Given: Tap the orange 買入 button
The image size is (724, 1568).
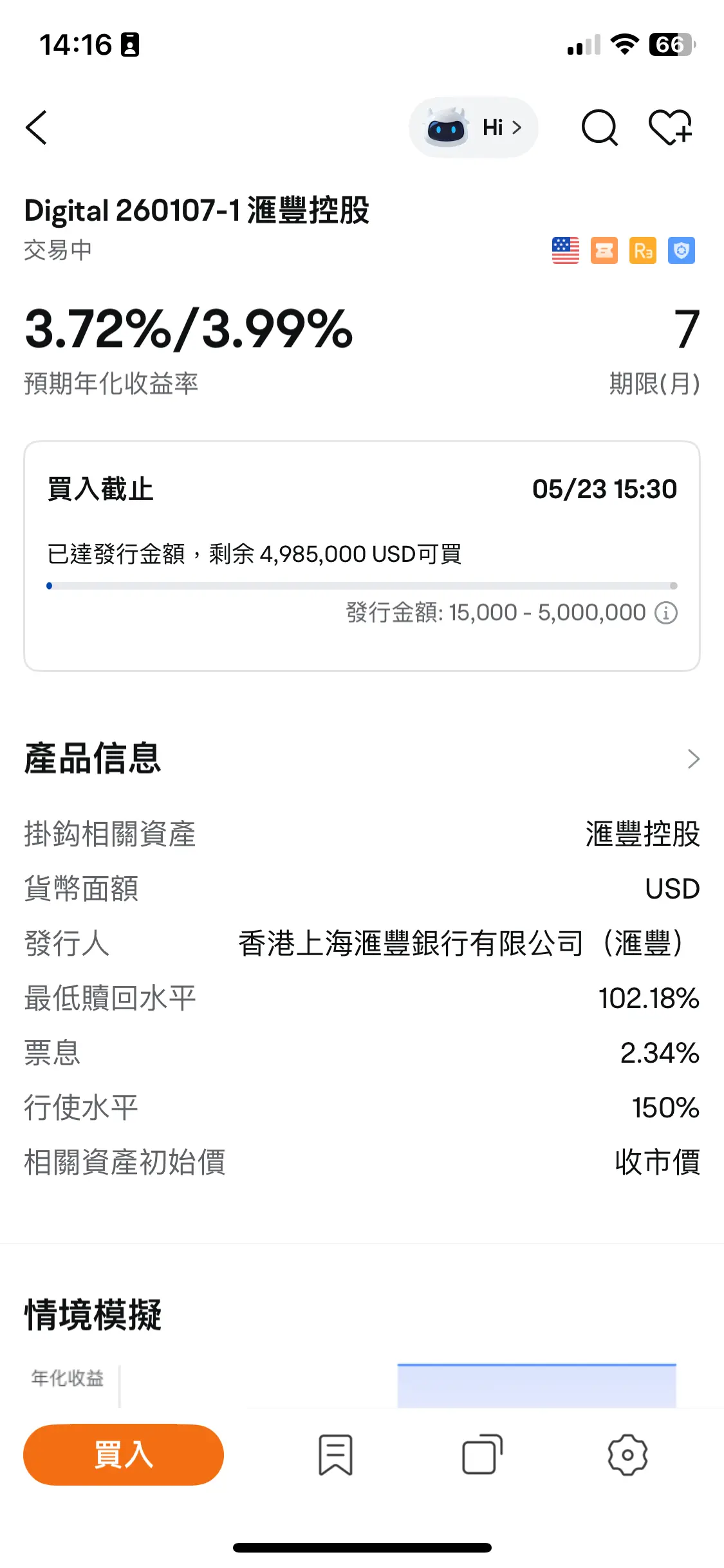Looking at the screenshot, I should pos(124,1455).
